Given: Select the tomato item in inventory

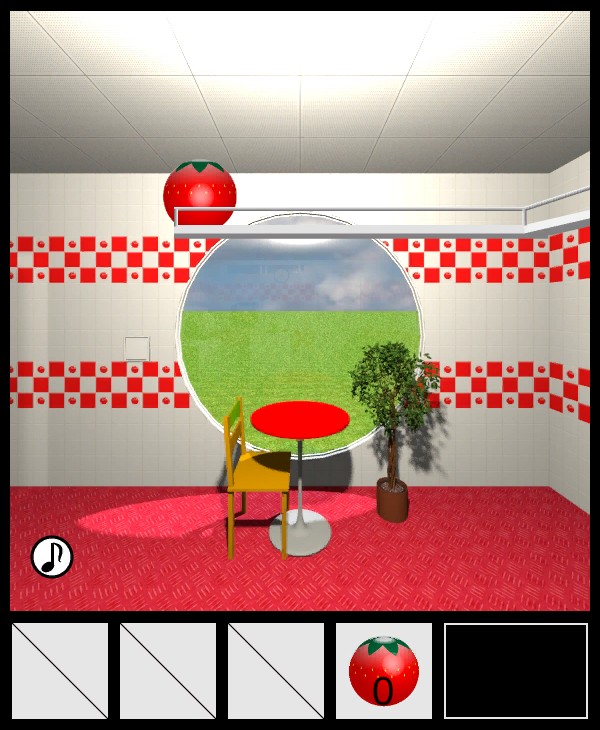Looking at the screenshot, I should [383, 670].
